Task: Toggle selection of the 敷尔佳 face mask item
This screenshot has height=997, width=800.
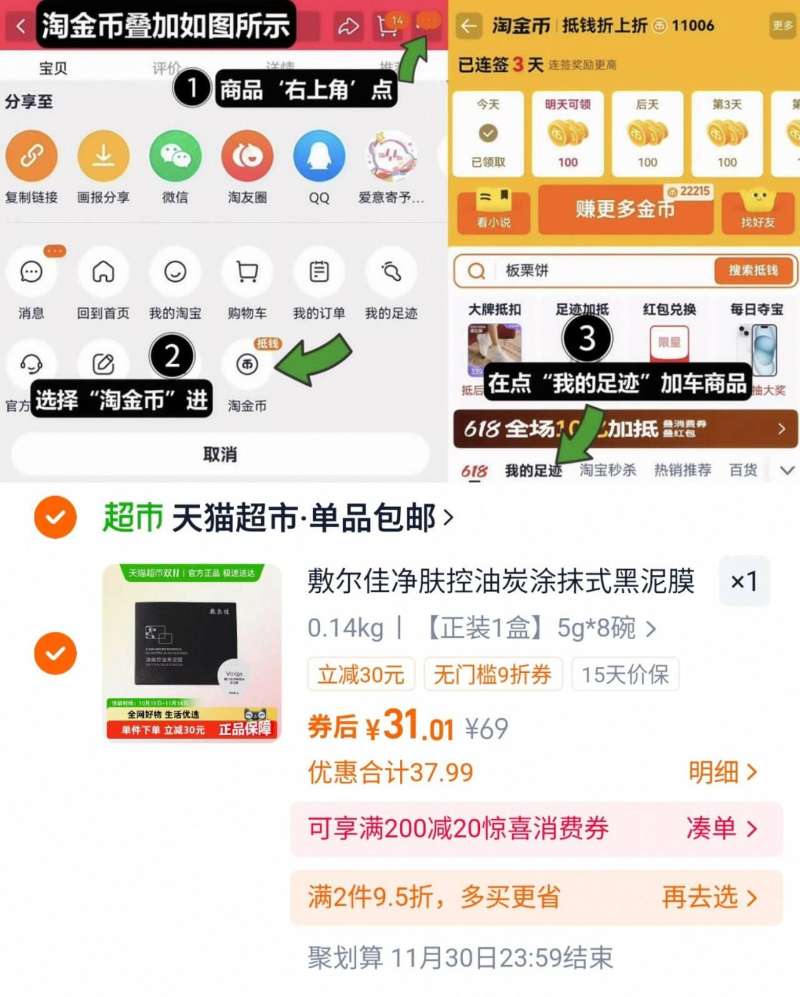Action: coord(56,649)
